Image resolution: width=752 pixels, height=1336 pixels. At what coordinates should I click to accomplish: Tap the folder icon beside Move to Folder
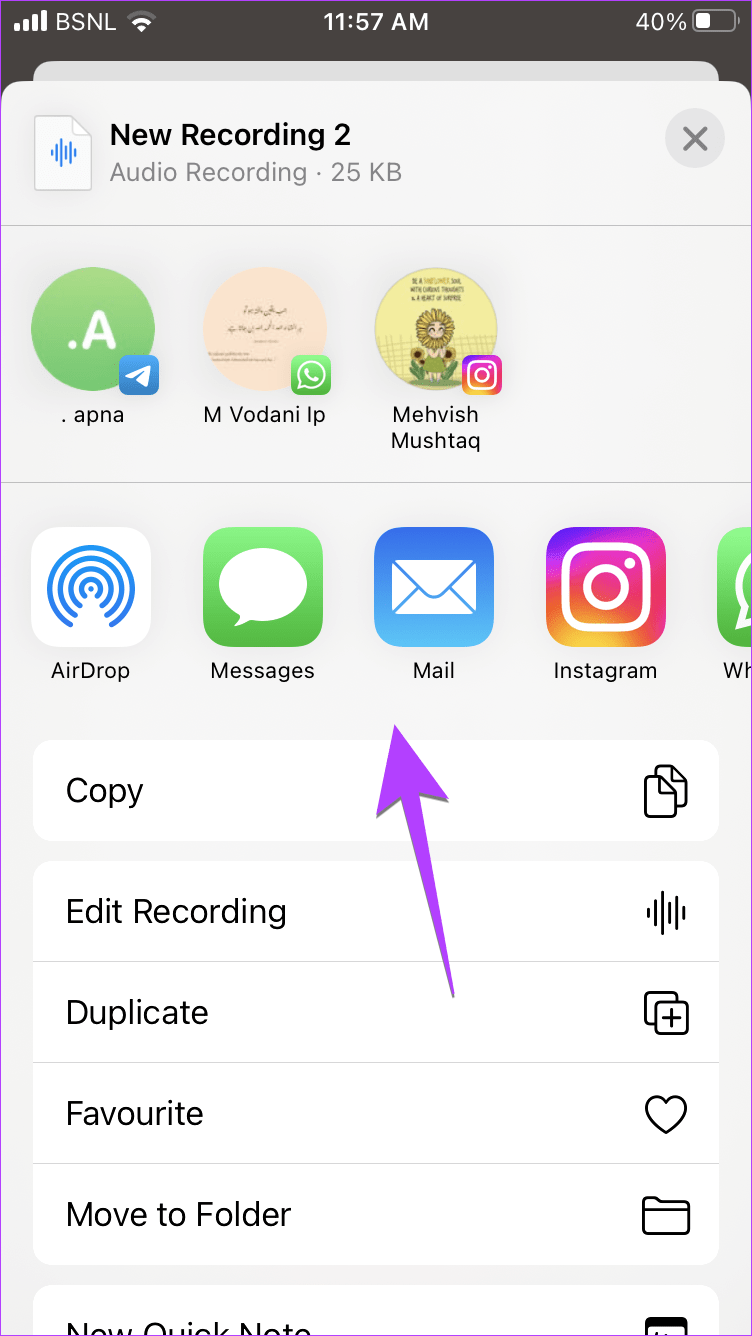click(x=667, y=1215)
